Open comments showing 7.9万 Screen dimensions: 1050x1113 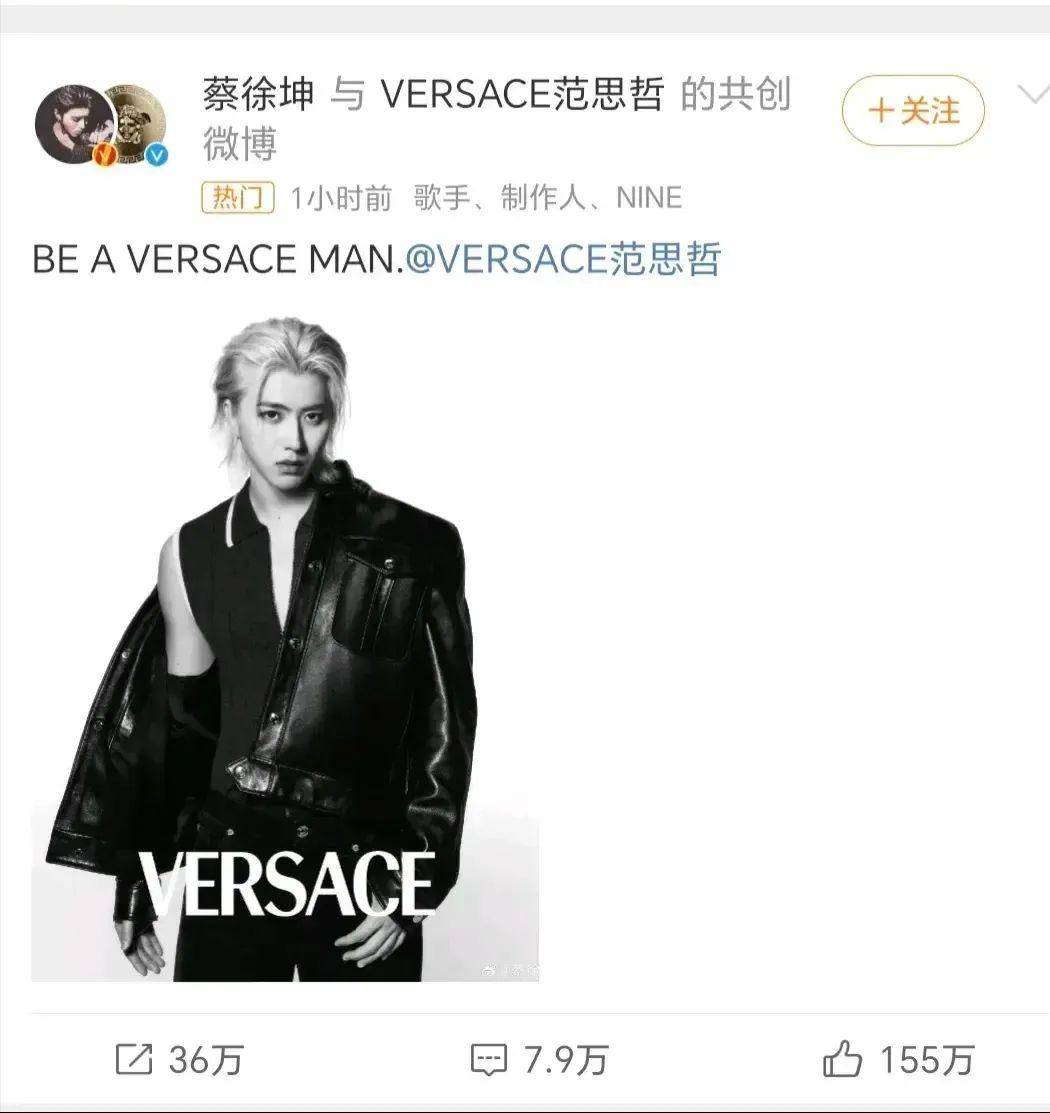(x=538, y=1059)
